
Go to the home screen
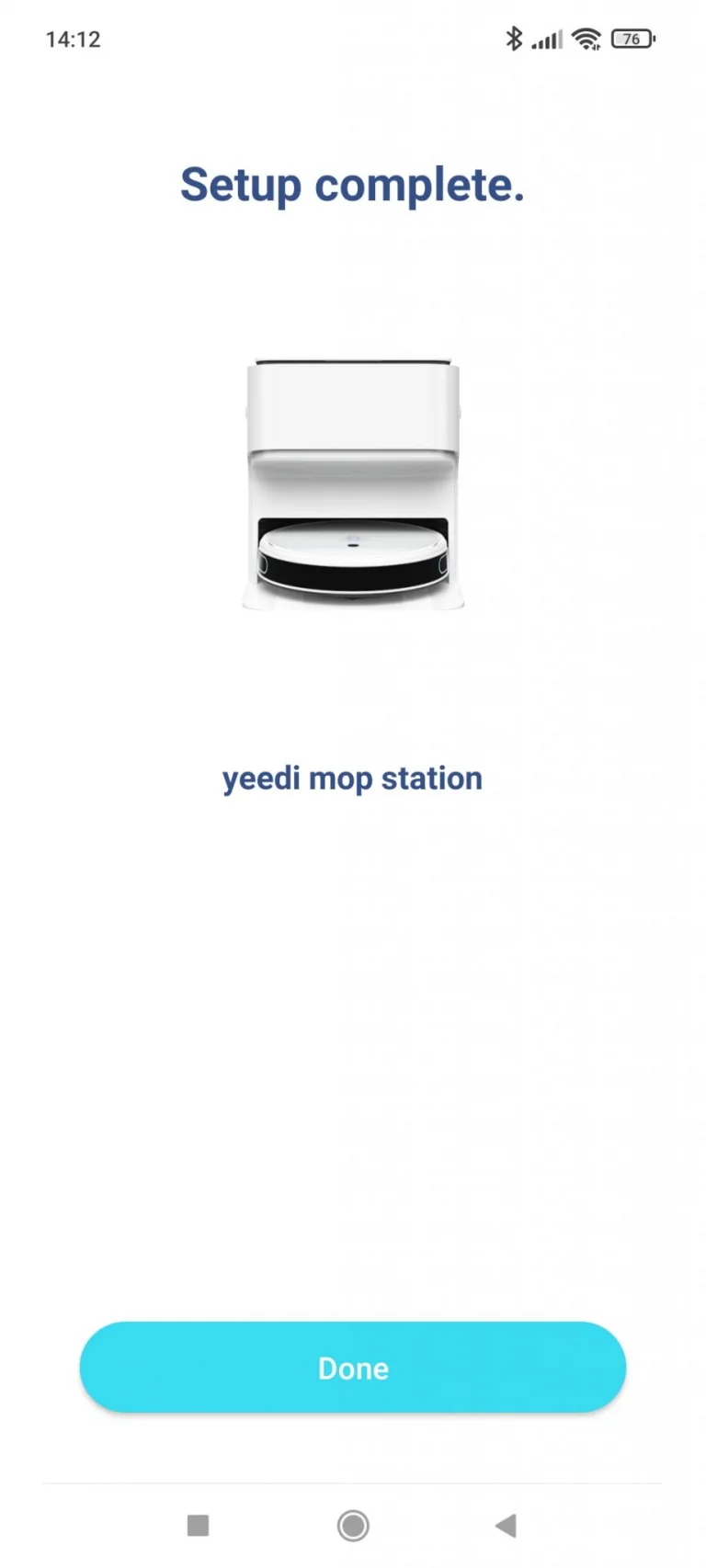tap(353, 1526)
